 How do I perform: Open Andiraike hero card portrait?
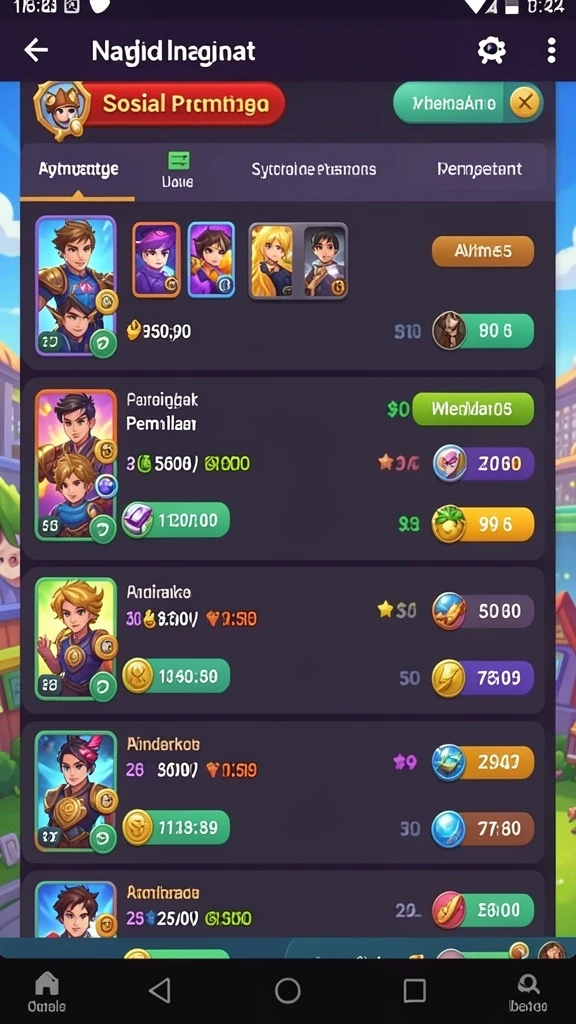(76, 639)
